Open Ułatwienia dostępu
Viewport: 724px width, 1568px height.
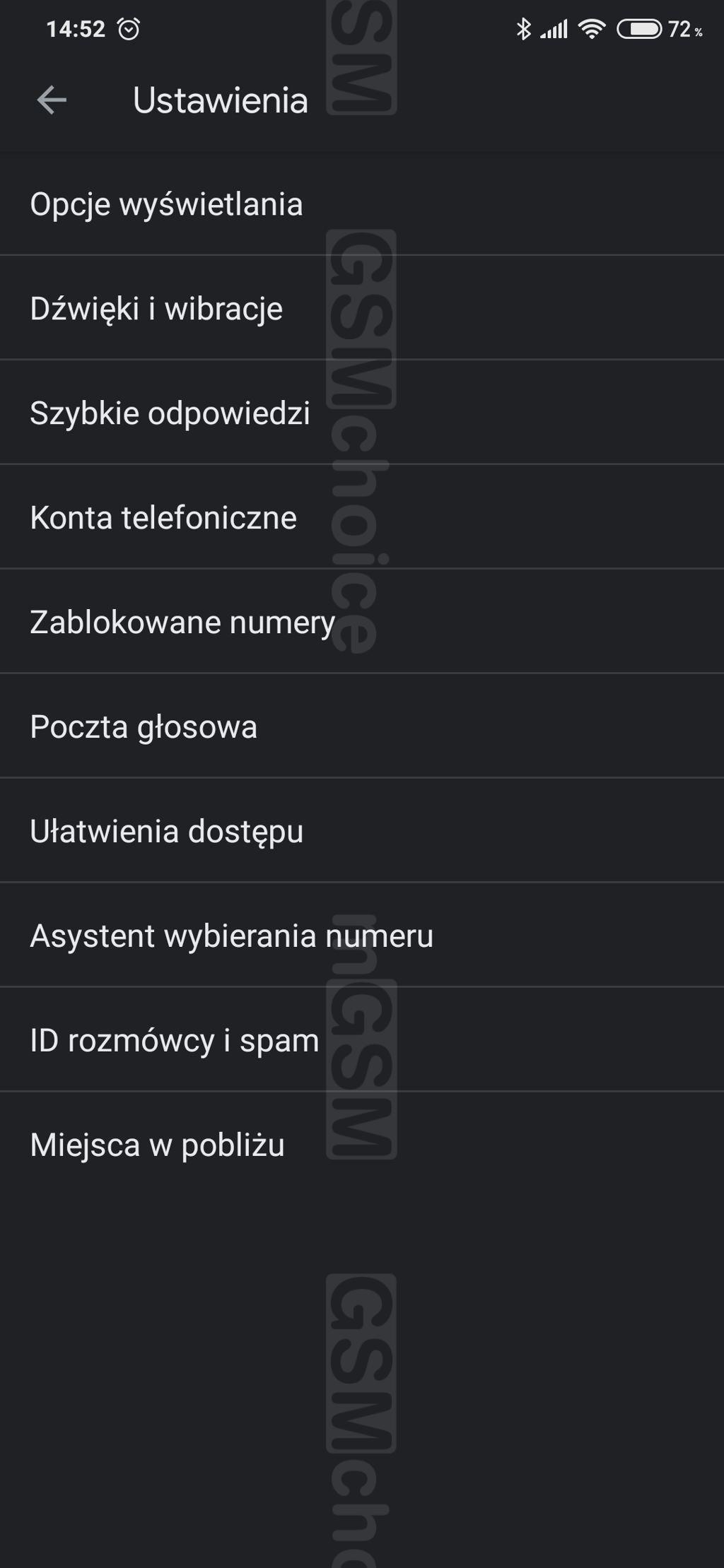(362, 831)
